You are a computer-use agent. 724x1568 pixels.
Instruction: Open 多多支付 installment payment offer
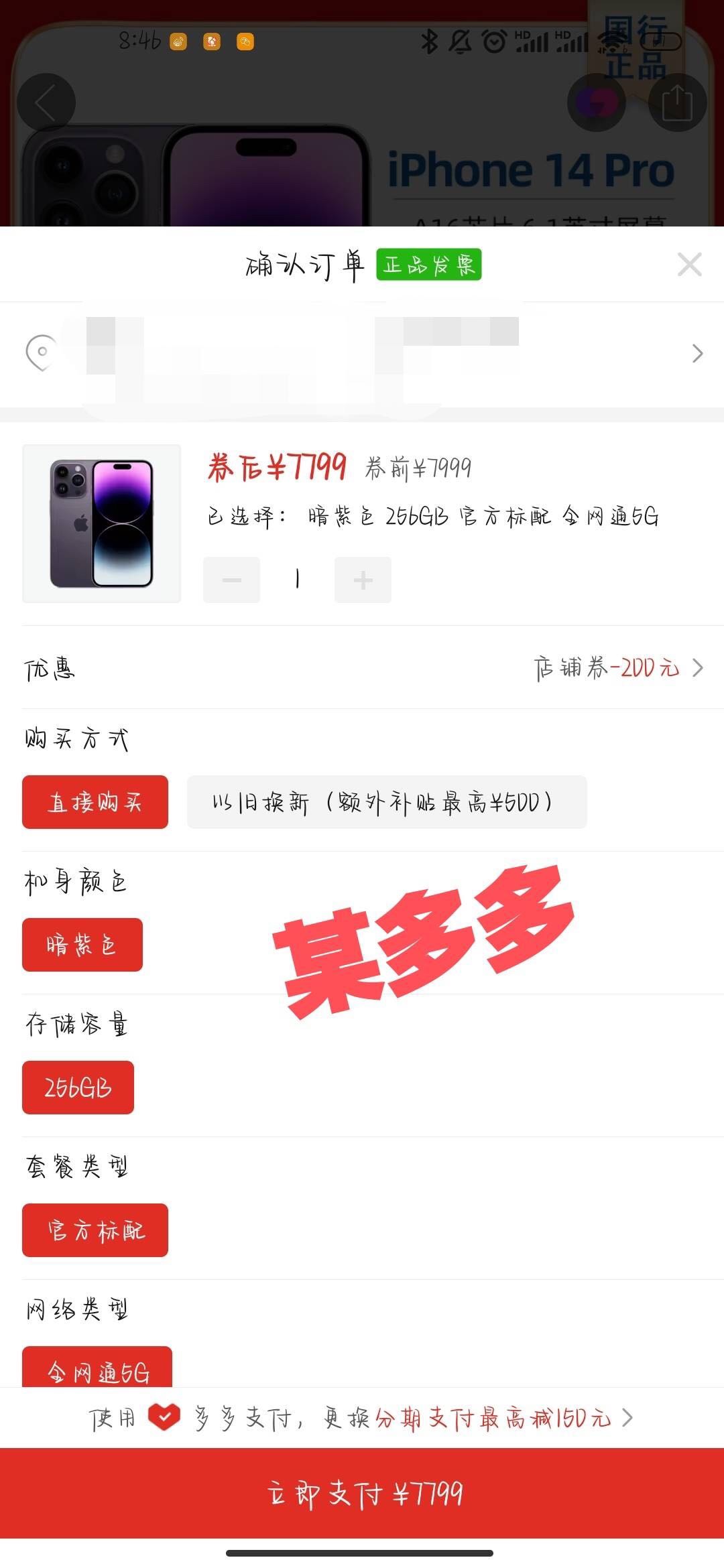tap(362, 1418)
